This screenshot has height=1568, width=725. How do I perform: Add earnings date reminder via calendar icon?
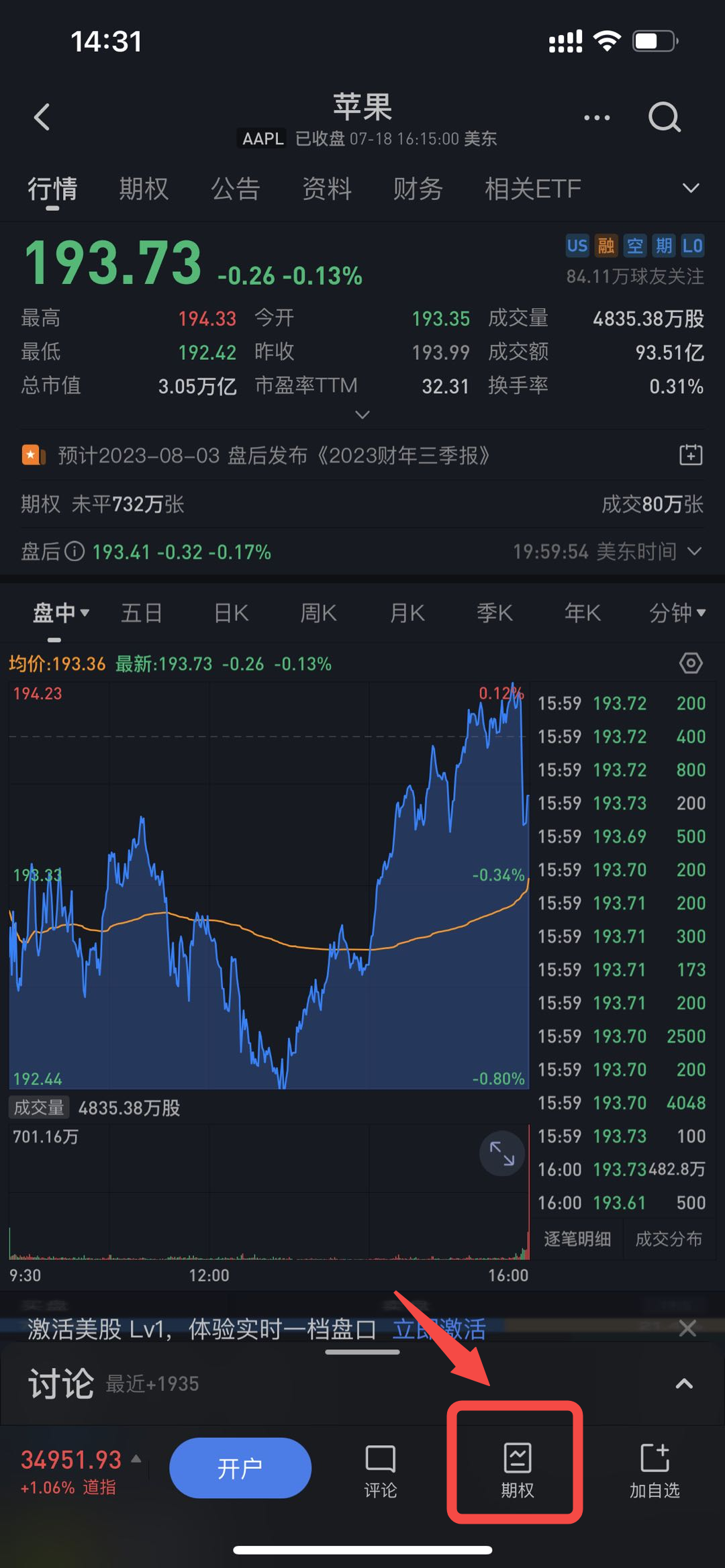(690, 455)
